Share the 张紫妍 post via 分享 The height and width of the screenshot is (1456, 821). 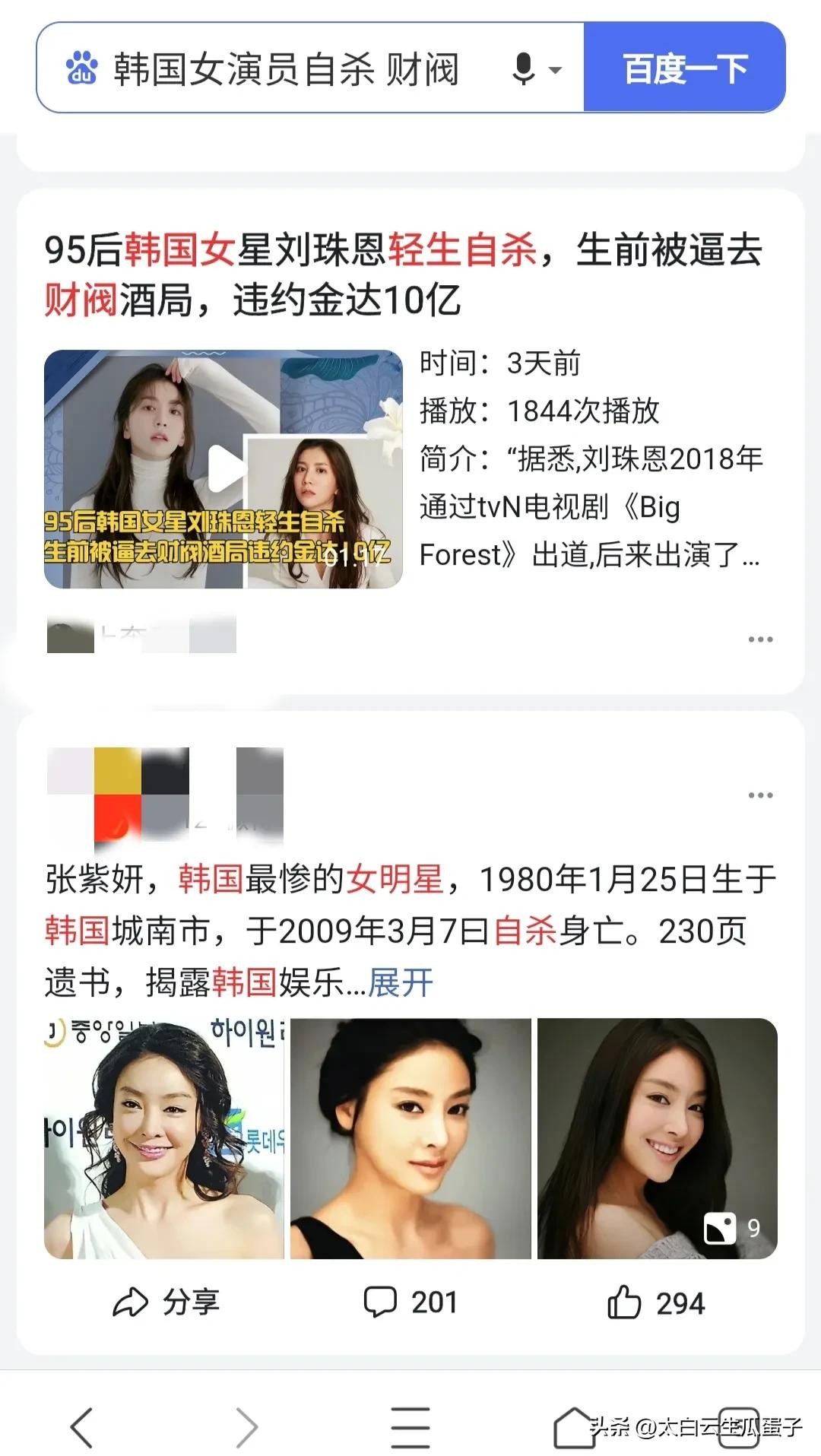pyautogui.click(x=166, y=1302)
